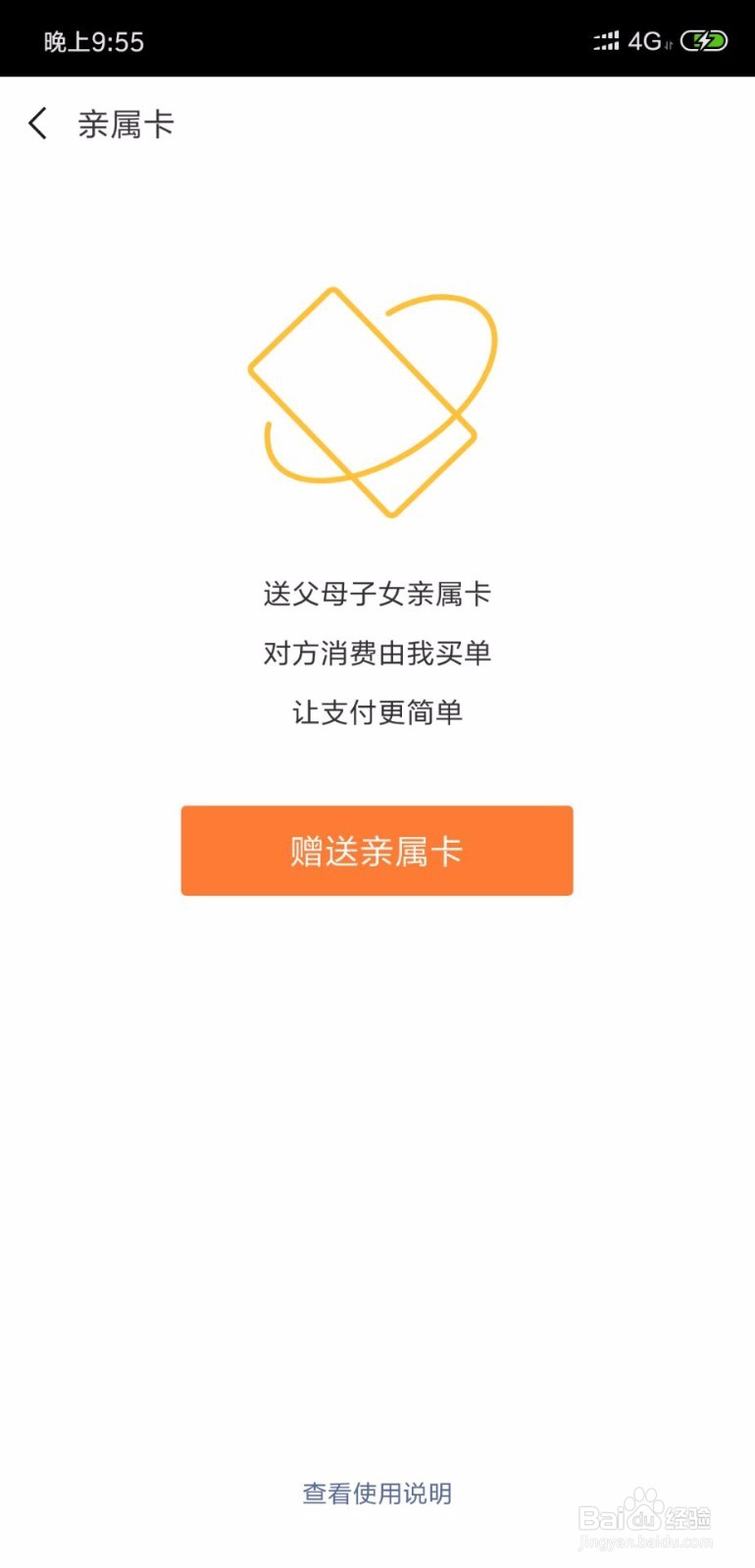Tap the back chevron in top-left corner

click(37, 123)
